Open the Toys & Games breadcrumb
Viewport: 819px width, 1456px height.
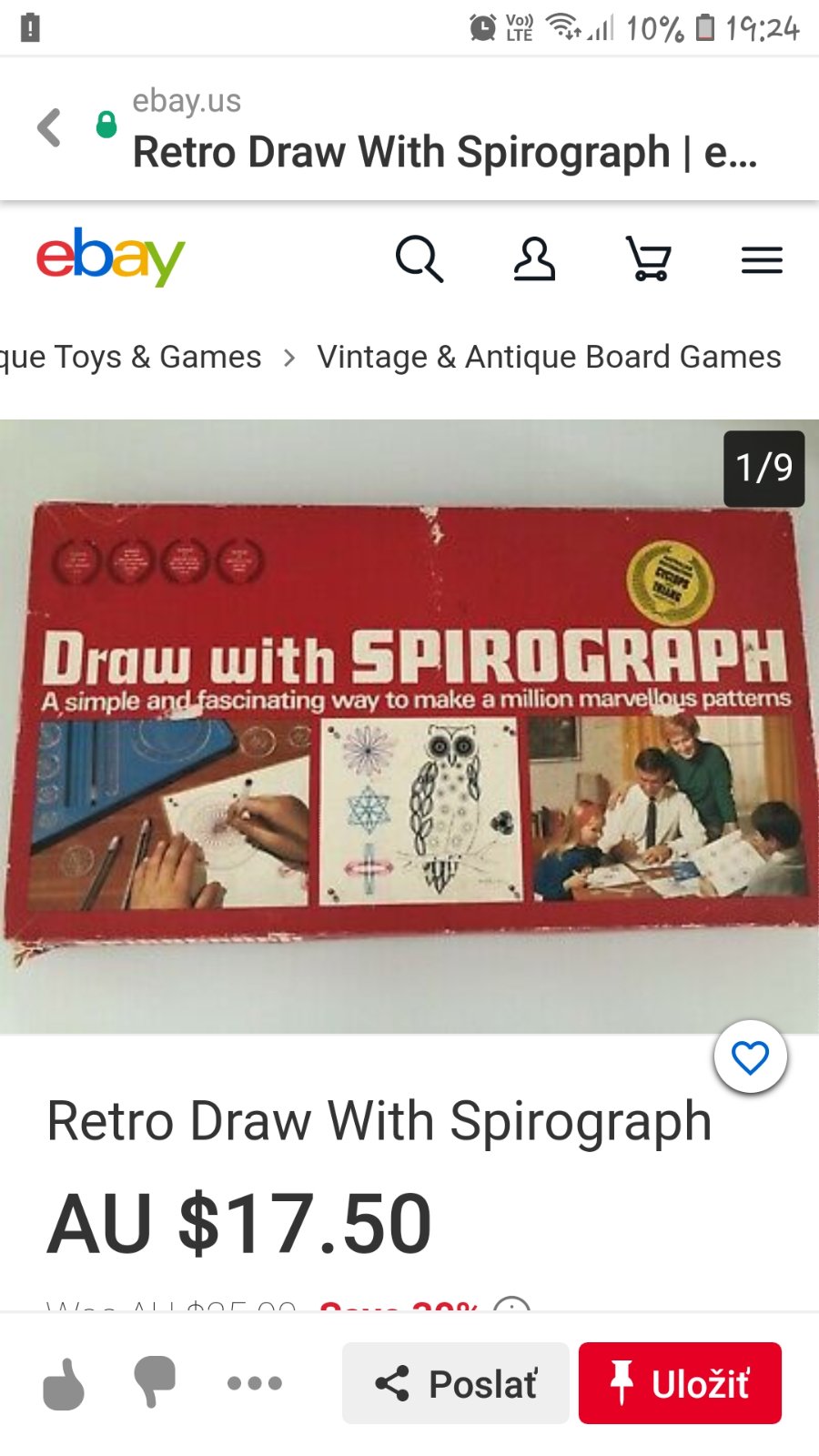(x=130, y=357)
